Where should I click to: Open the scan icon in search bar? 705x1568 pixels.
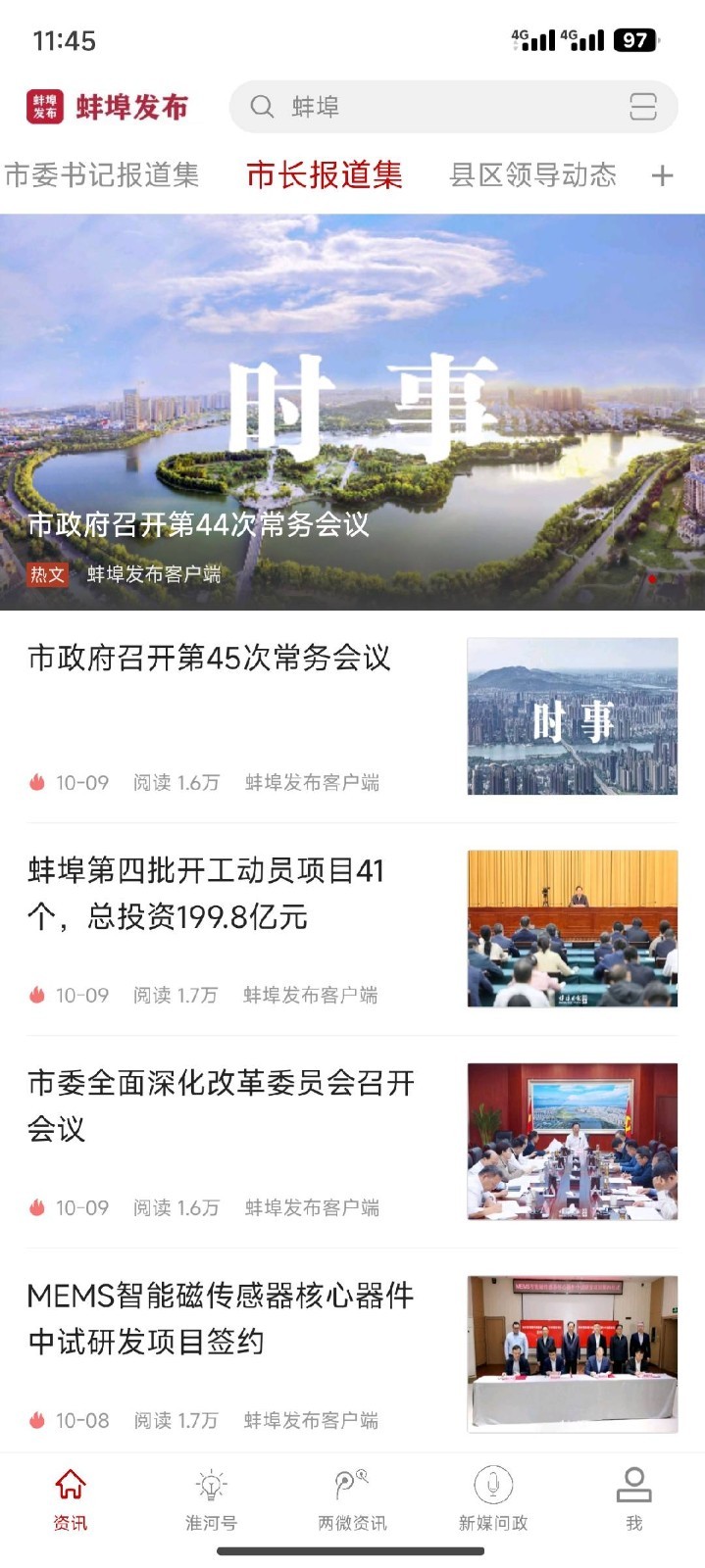click(642, 107)
